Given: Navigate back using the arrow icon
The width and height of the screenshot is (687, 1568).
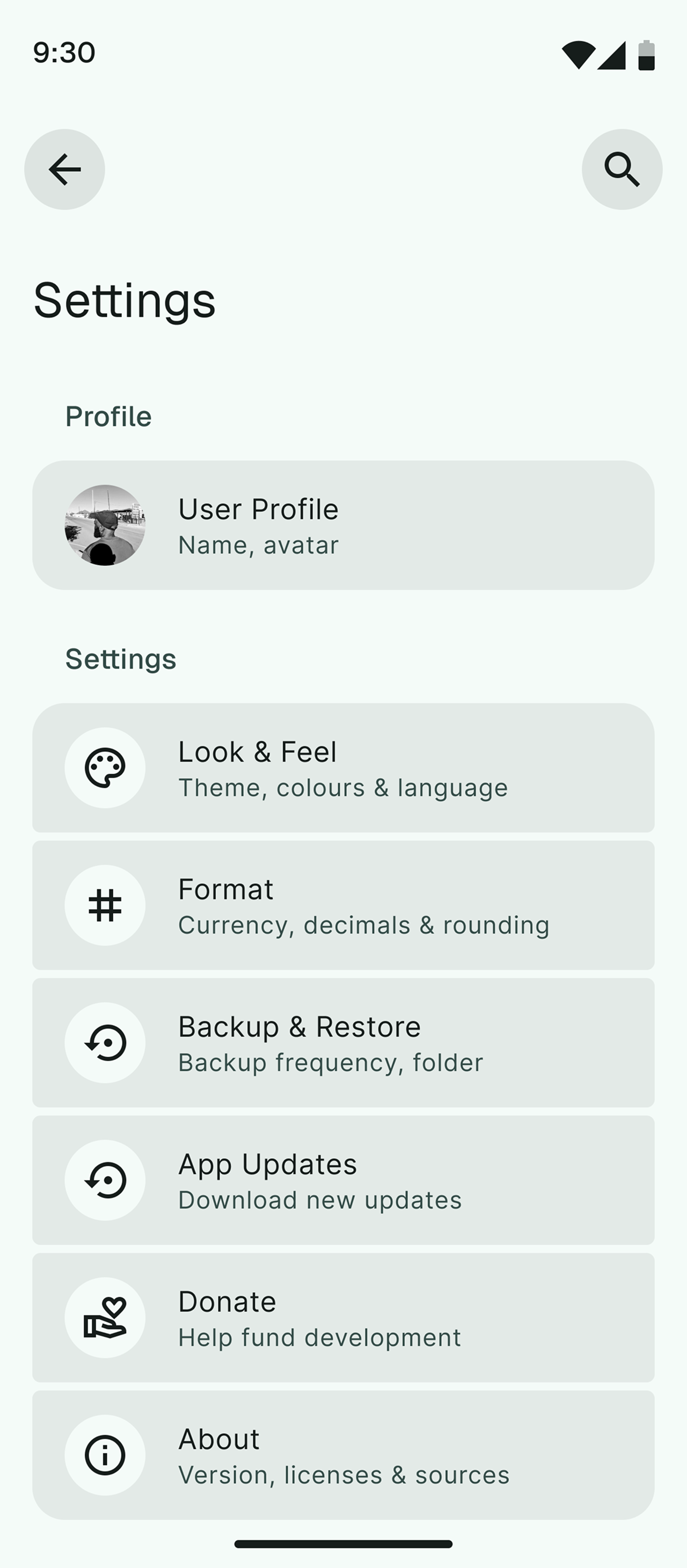Looking at the screenshot, I should pos(64,169).
